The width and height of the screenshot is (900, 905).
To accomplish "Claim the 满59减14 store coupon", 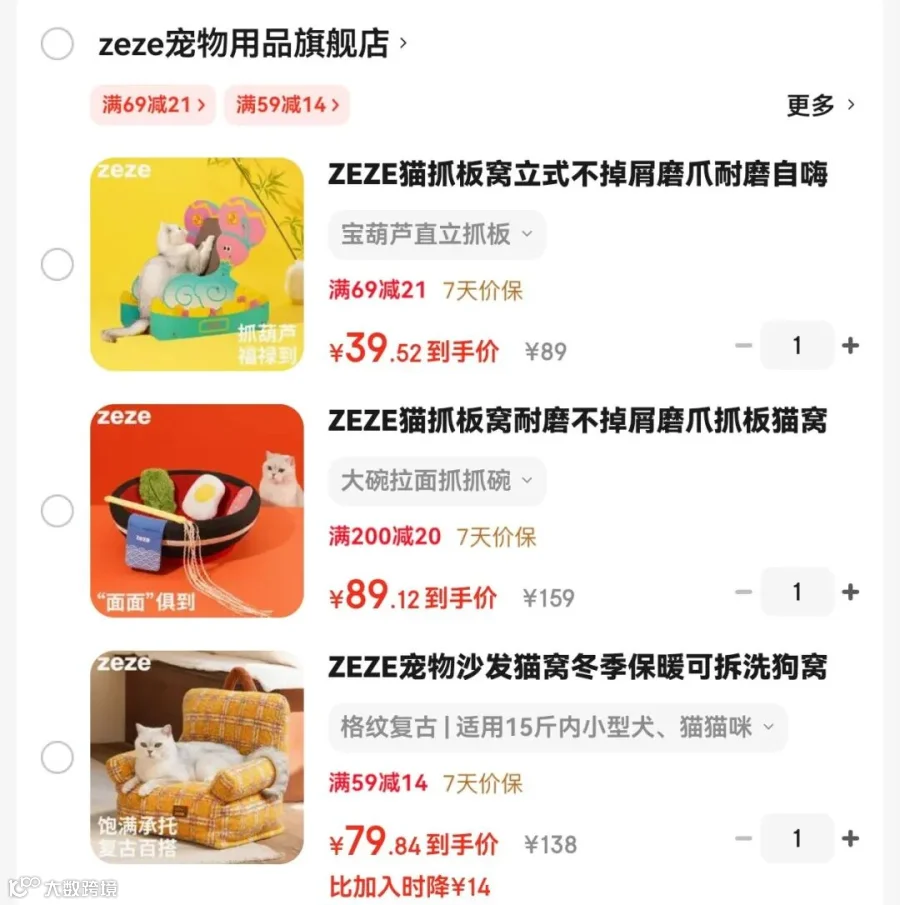I will coord(287,104).
